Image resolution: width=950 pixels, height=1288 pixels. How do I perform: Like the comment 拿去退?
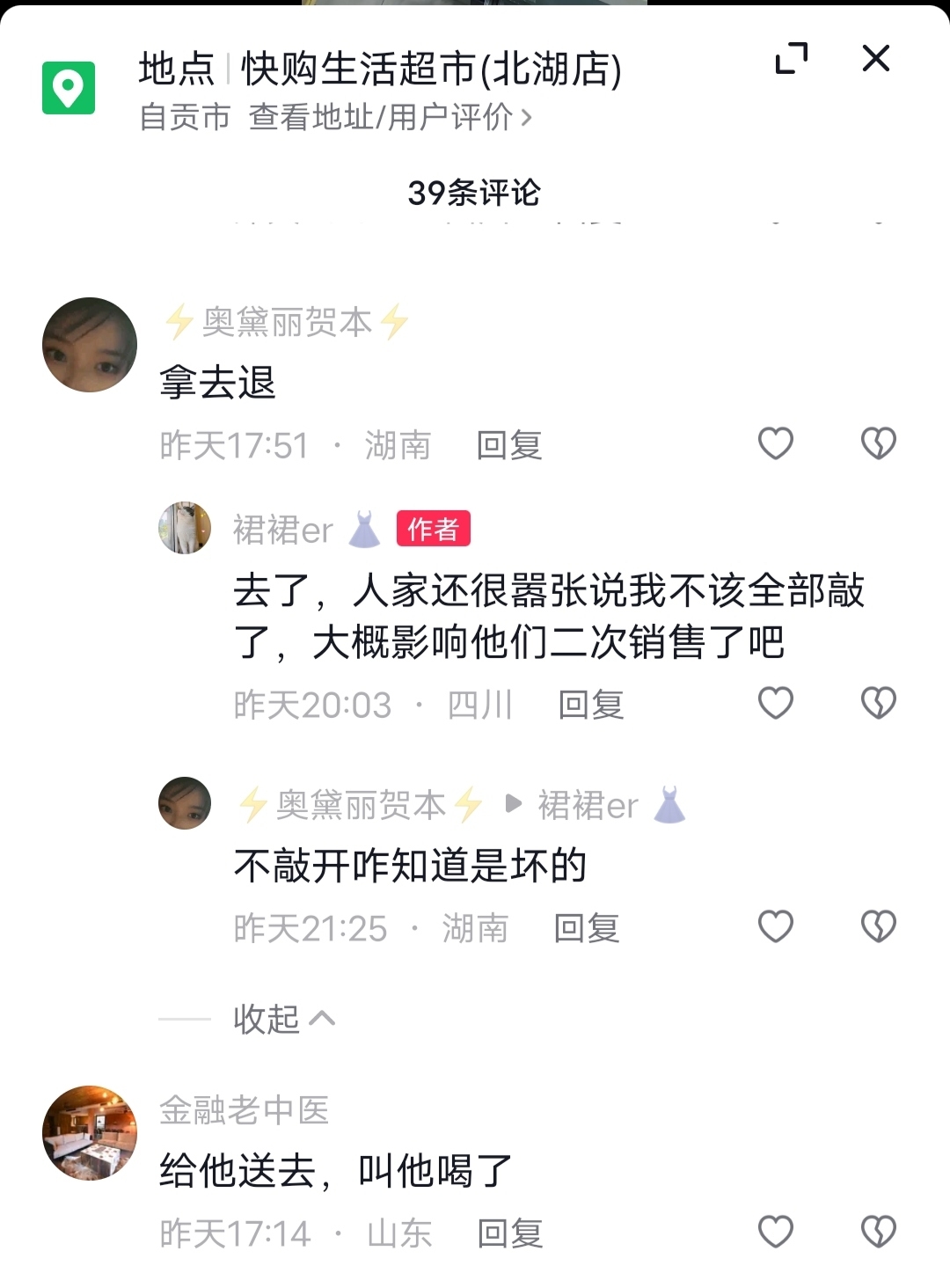pos(776,443)
